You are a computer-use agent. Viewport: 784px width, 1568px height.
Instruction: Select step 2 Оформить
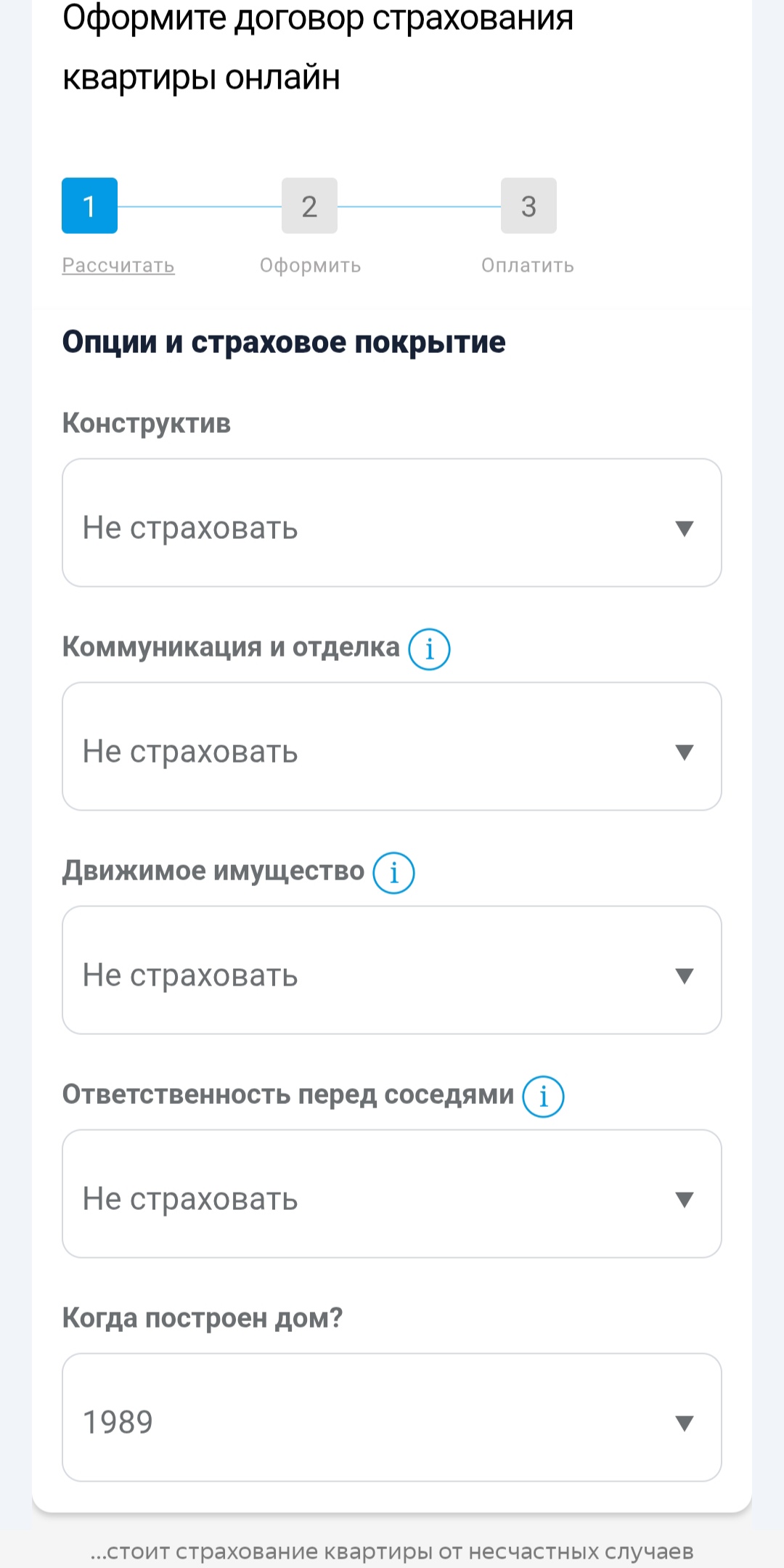pyautogui.click(x=309, y=206)
